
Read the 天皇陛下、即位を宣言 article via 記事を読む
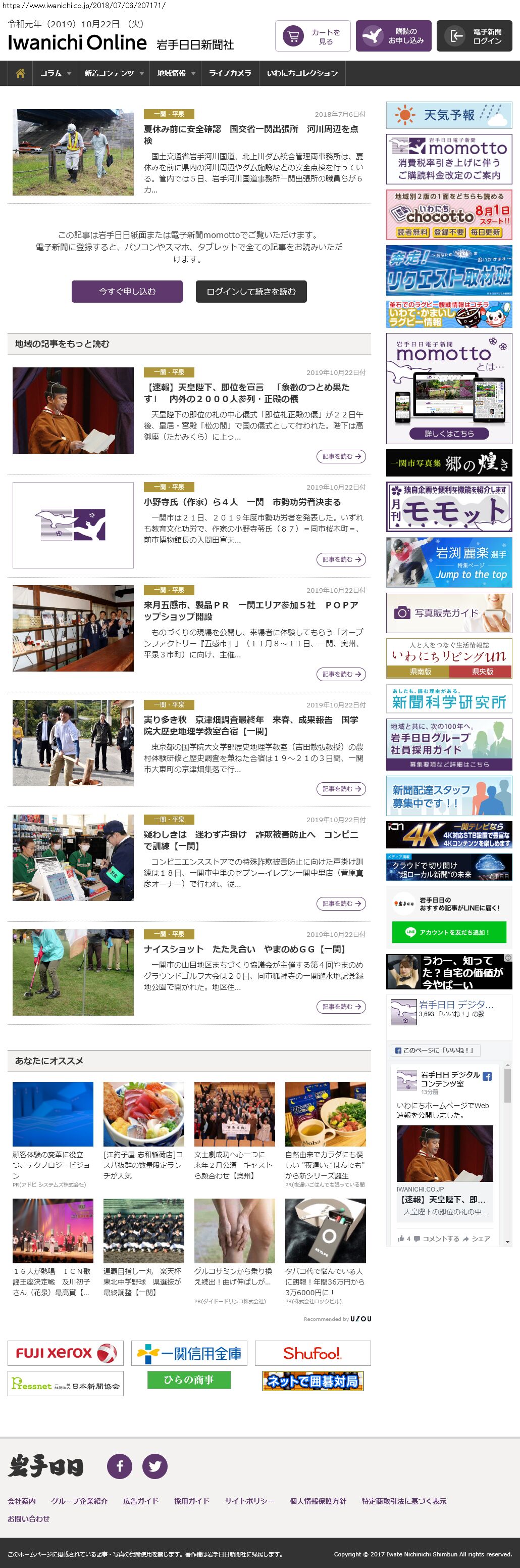[x=341, y=456]
